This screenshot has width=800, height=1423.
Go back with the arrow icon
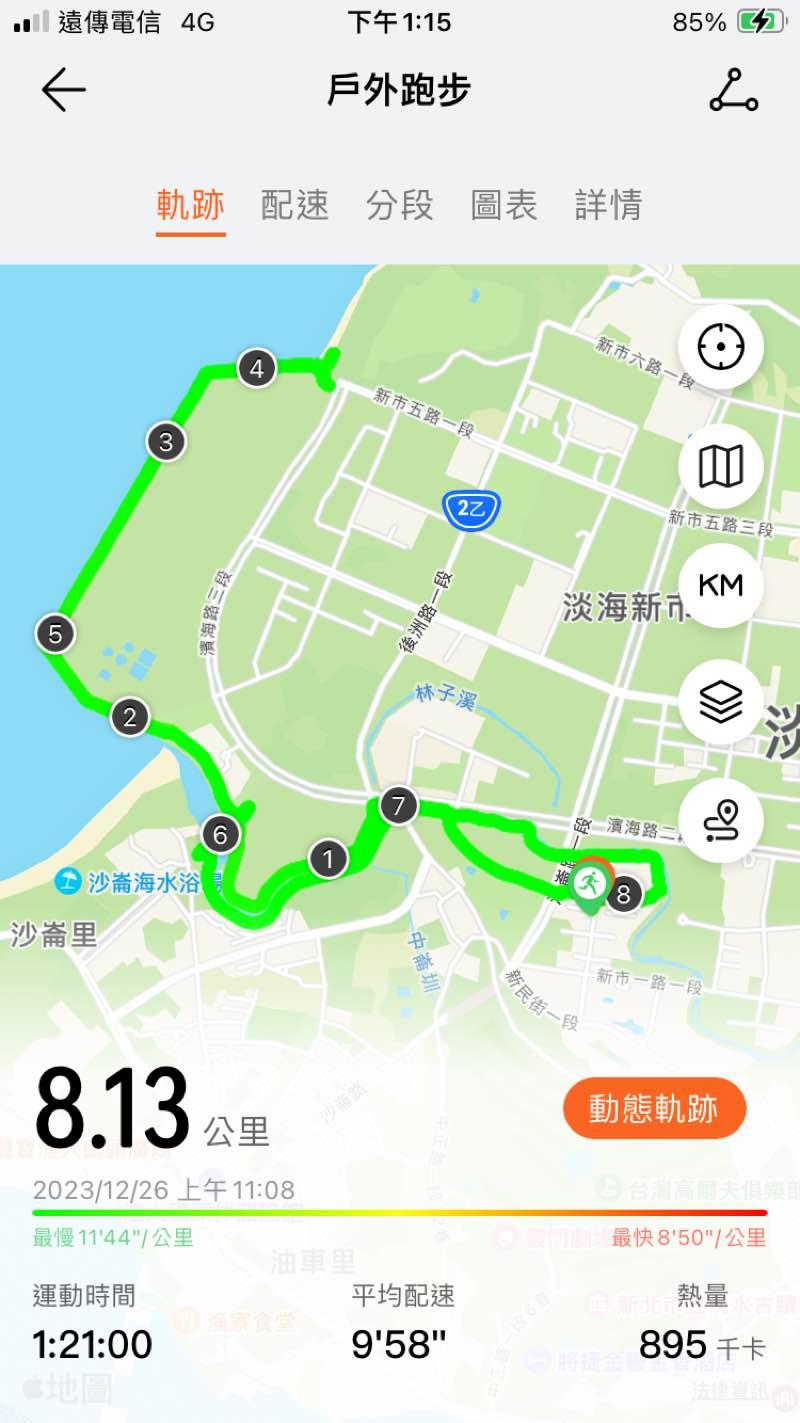coord(63,91)
